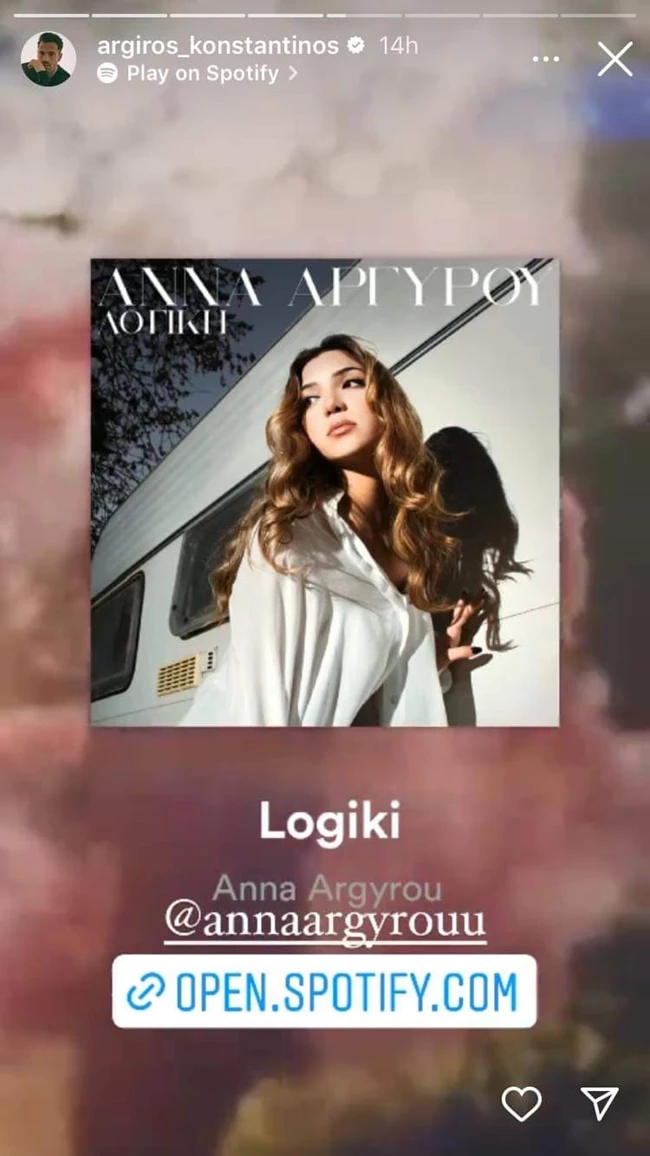Open the Logiki album cover sticker
This screenshot has height=1156, width=650.
[325, 492]
